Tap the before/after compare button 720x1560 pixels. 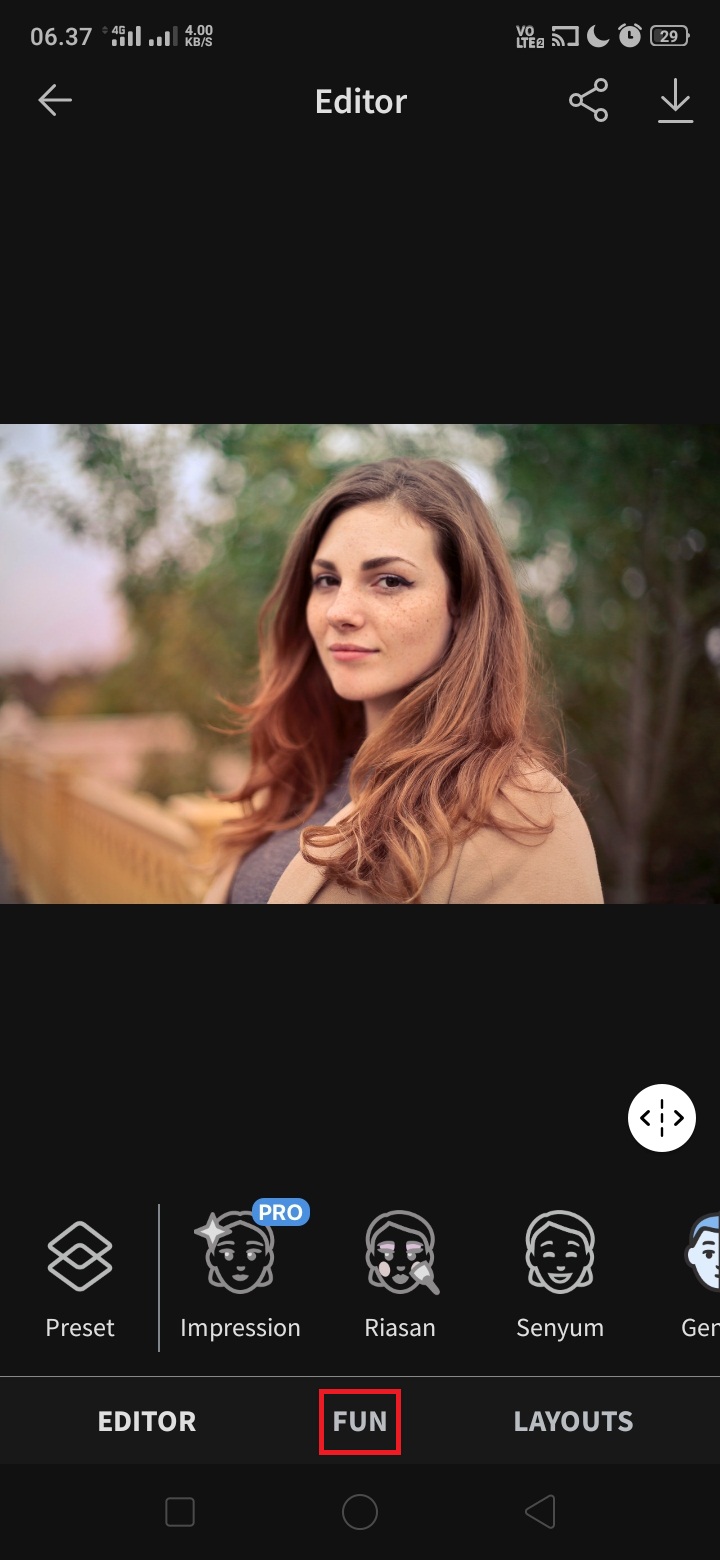click(x=661, y=1118)
